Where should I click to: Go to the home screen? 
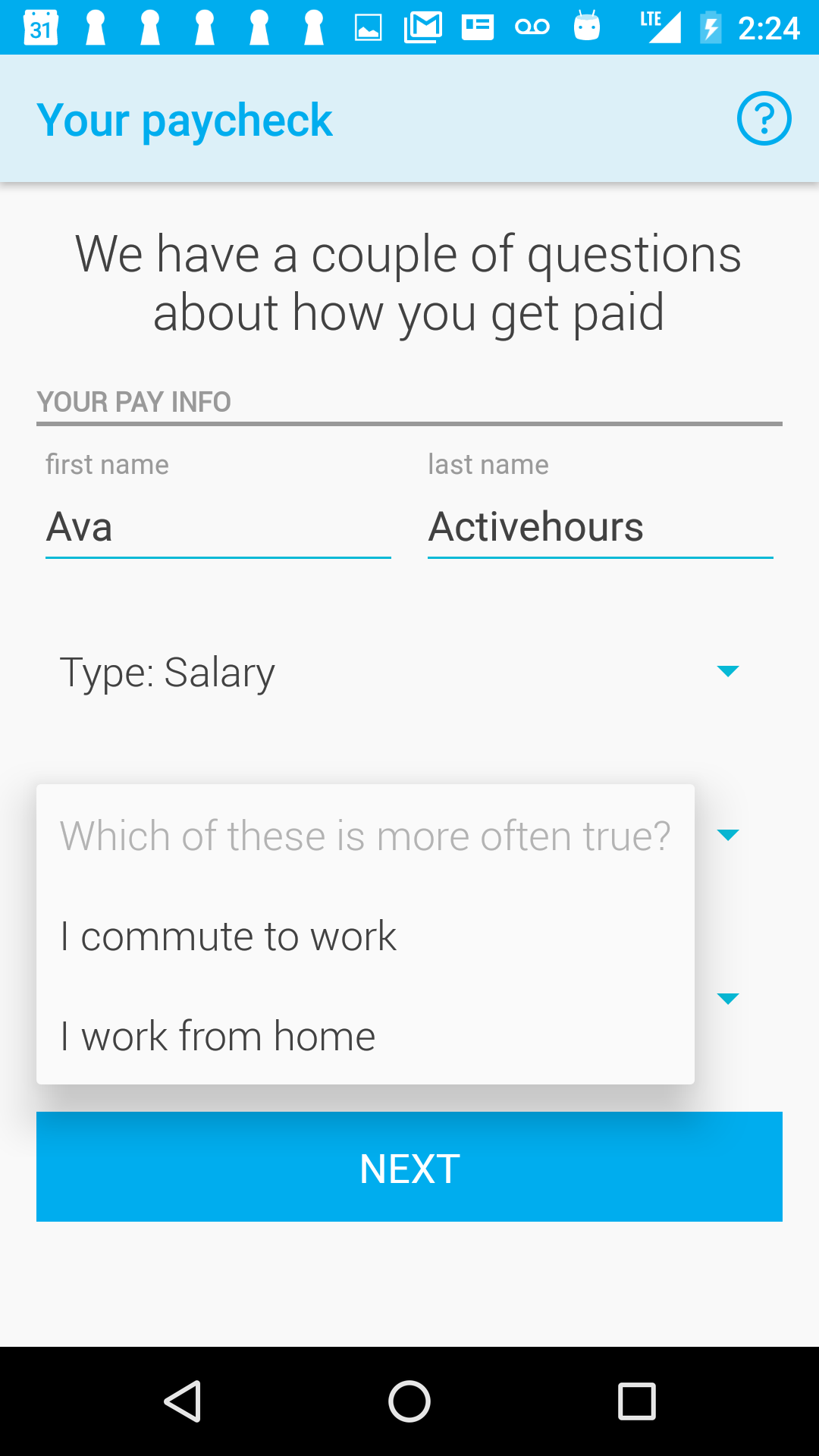coord(409,1401)
